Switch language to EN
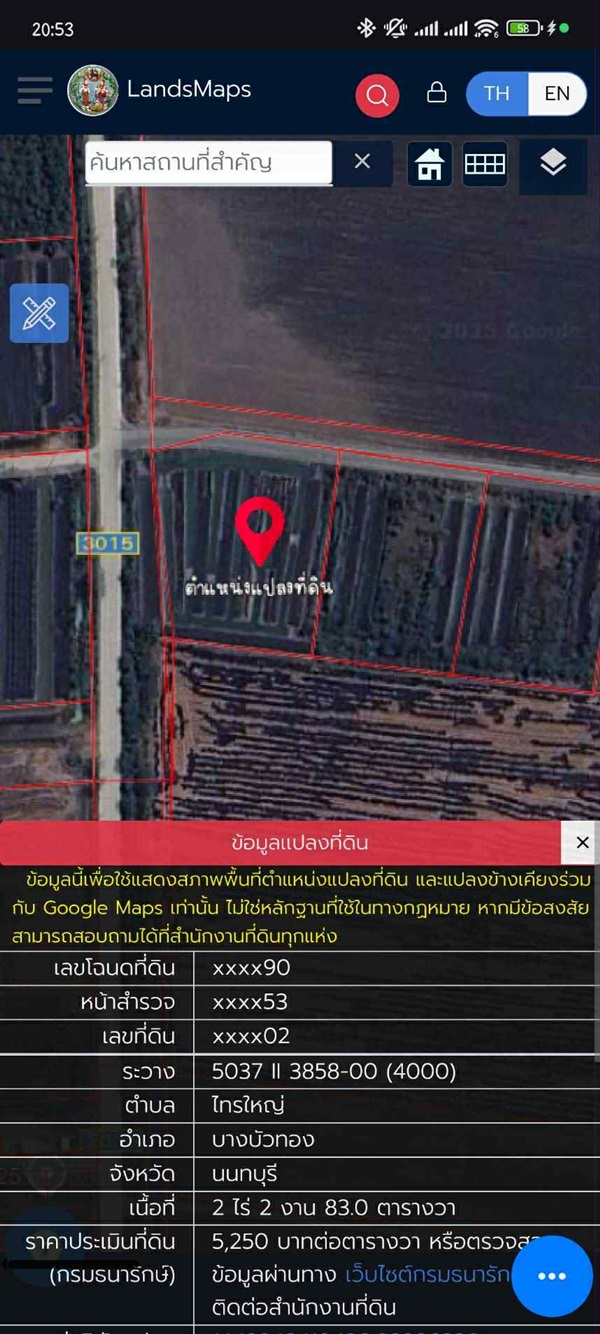This screenshot has width=600, height=1334. [557, 94]
